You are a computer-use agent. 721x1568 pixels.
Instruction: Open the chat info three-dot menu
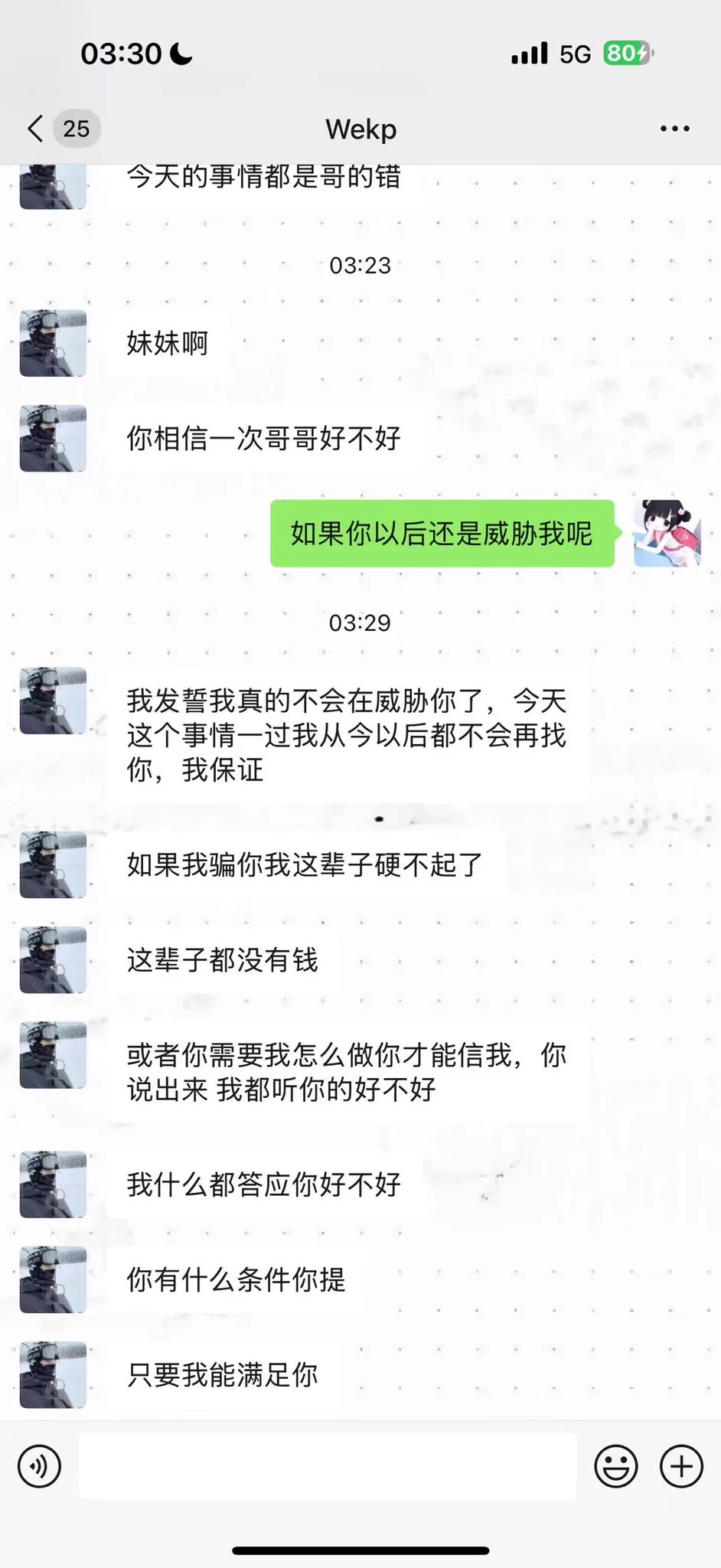[x=674, y=129]
